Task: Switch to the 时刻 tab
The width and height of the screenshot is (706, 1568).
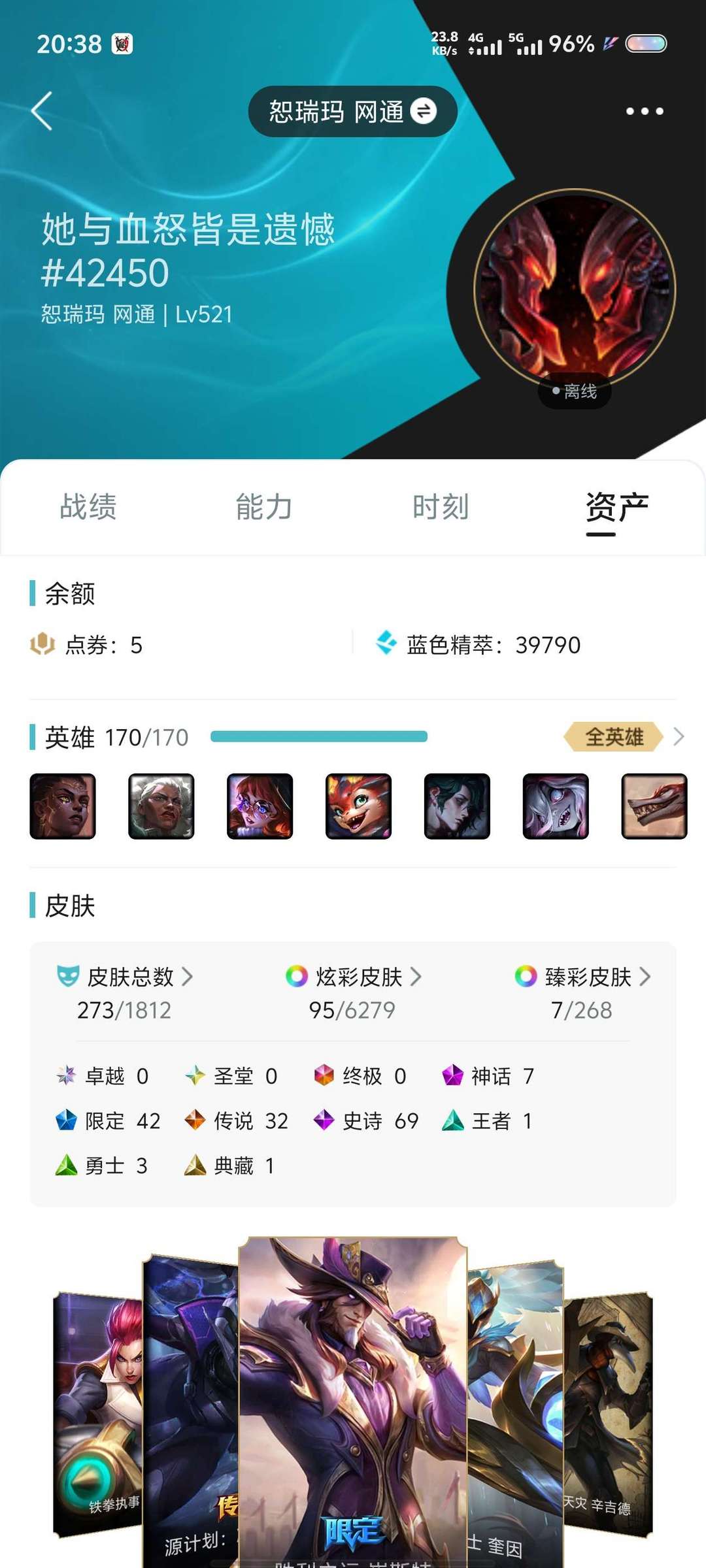Action: [x=441, y=507]
